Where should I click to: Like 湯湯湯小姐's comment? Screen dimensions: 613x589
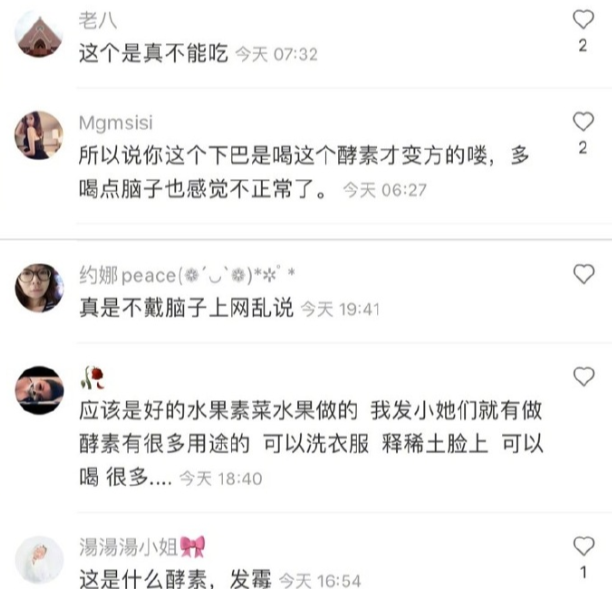click(x=583, y=546)
